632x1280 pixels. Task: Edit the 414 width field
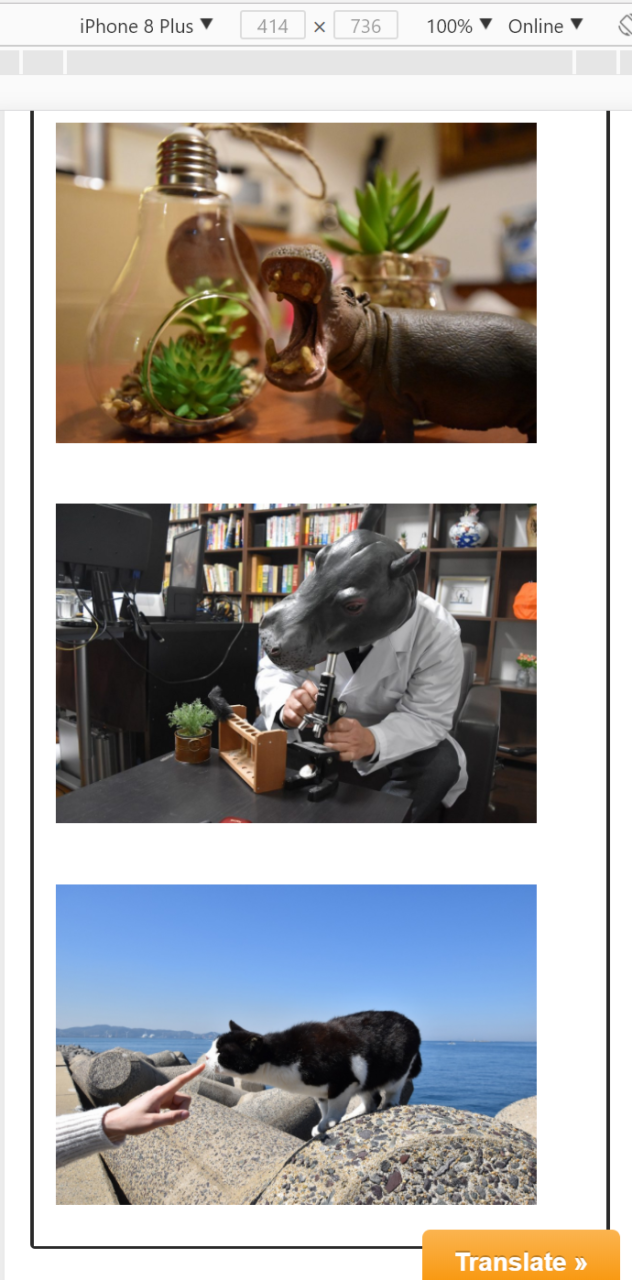[x=272, y=26]
